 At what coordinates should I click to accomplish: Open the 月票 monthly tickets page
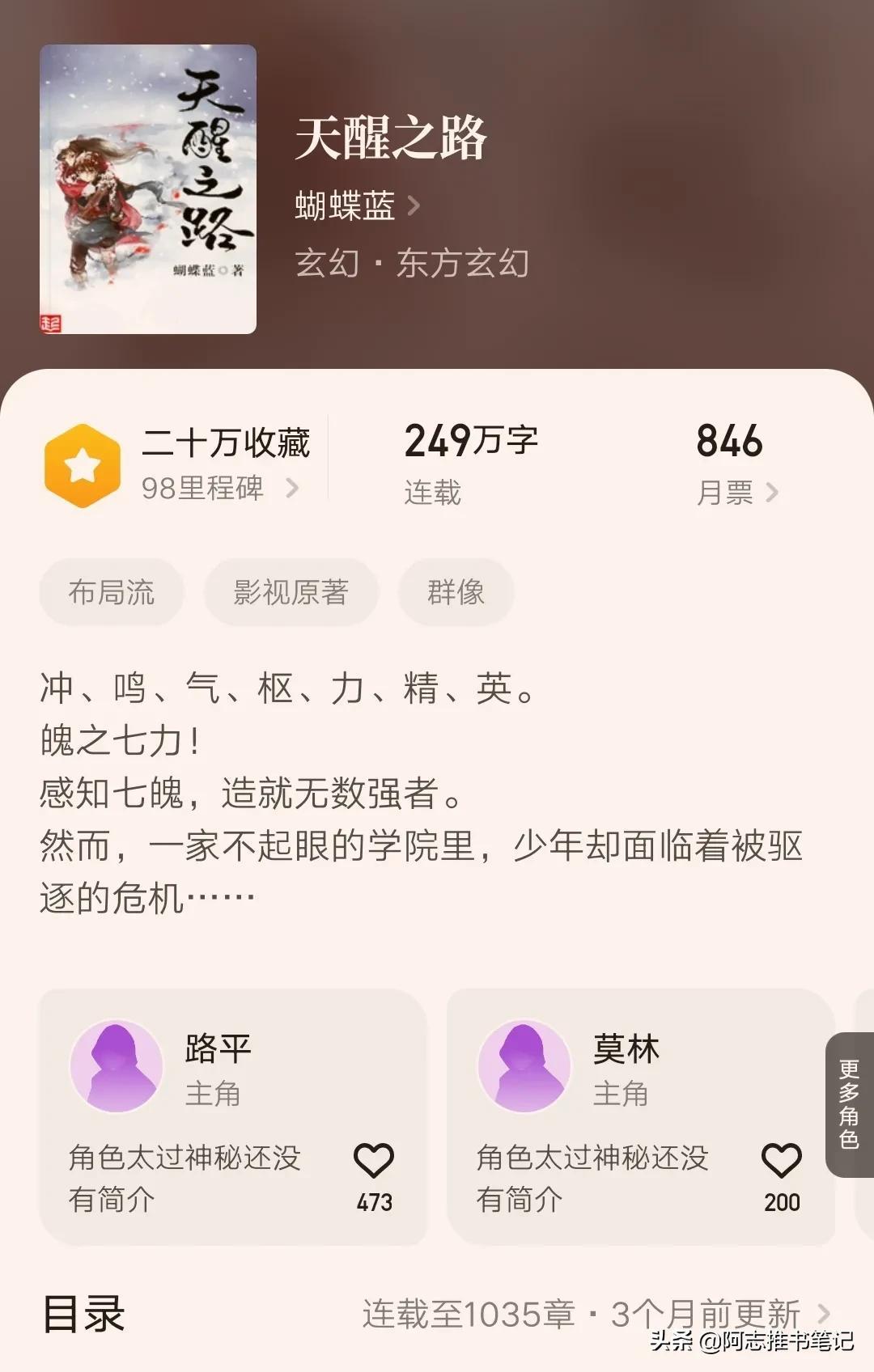point(736,492)
